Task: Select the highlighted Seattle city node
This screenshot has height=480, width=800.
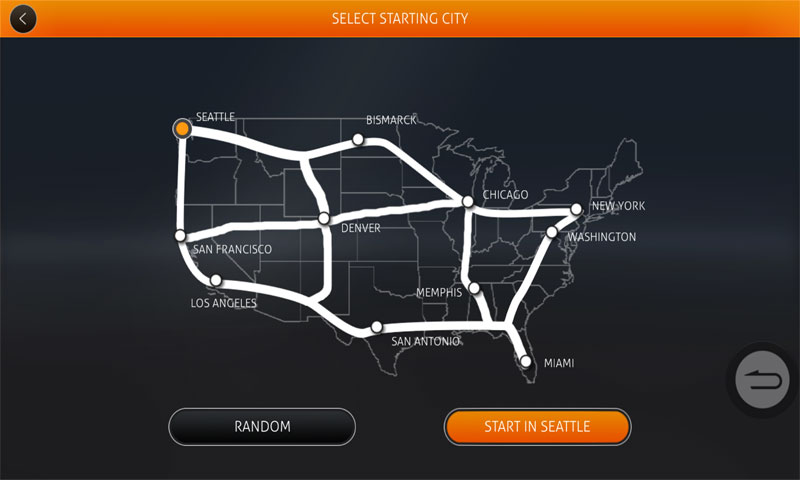Action: [x=182, y=129]
